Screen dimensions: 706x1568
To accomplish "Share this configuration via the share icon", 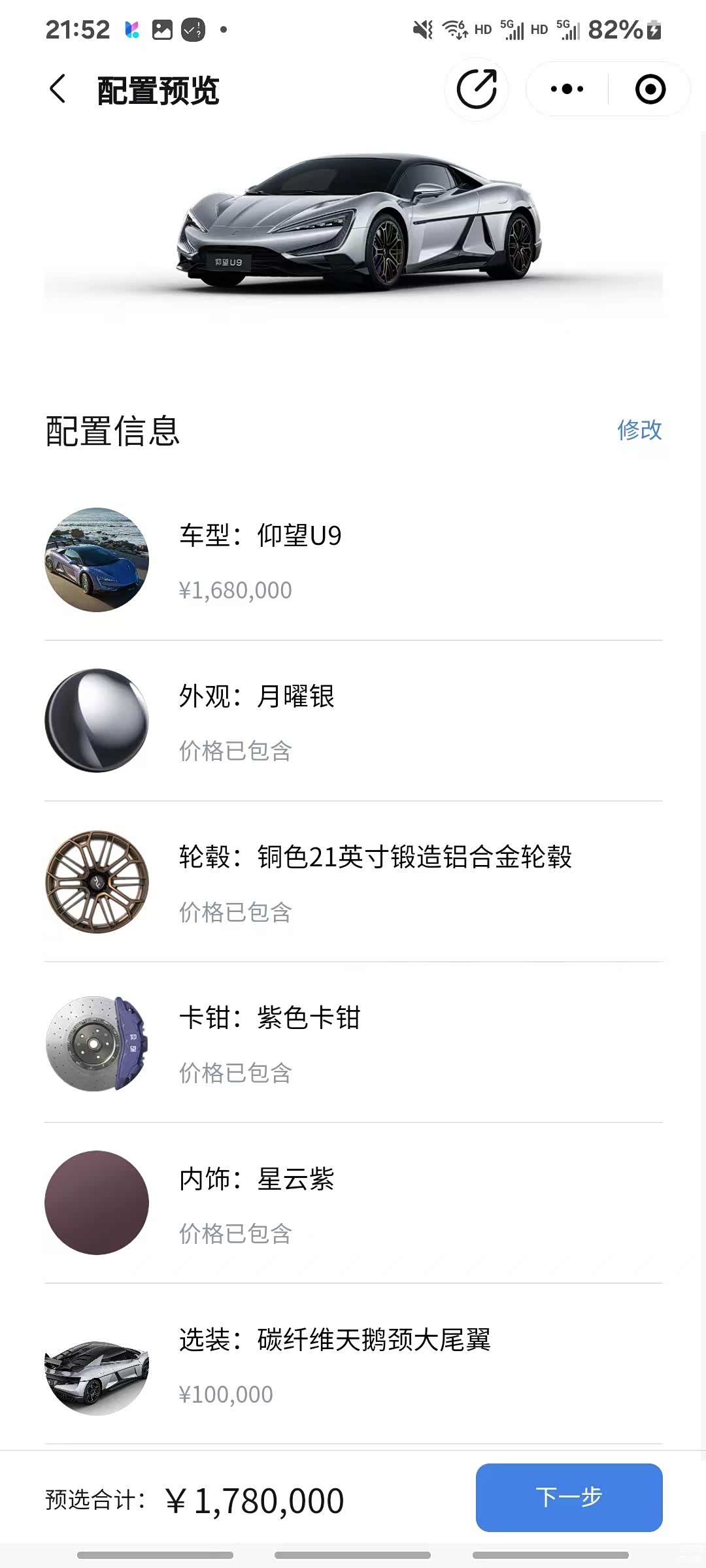I will click(x=477, y=89).
